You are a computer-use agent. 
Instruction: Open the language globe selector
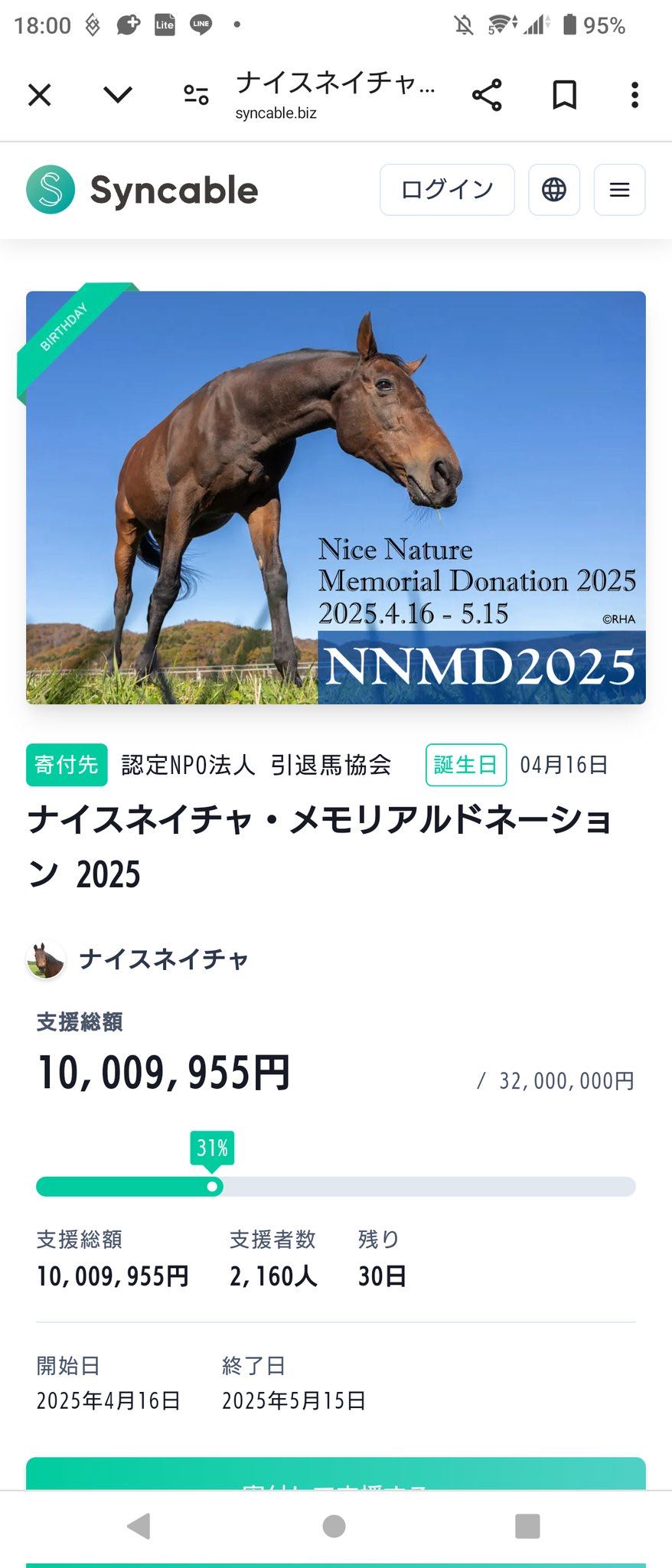click(553, 189)
